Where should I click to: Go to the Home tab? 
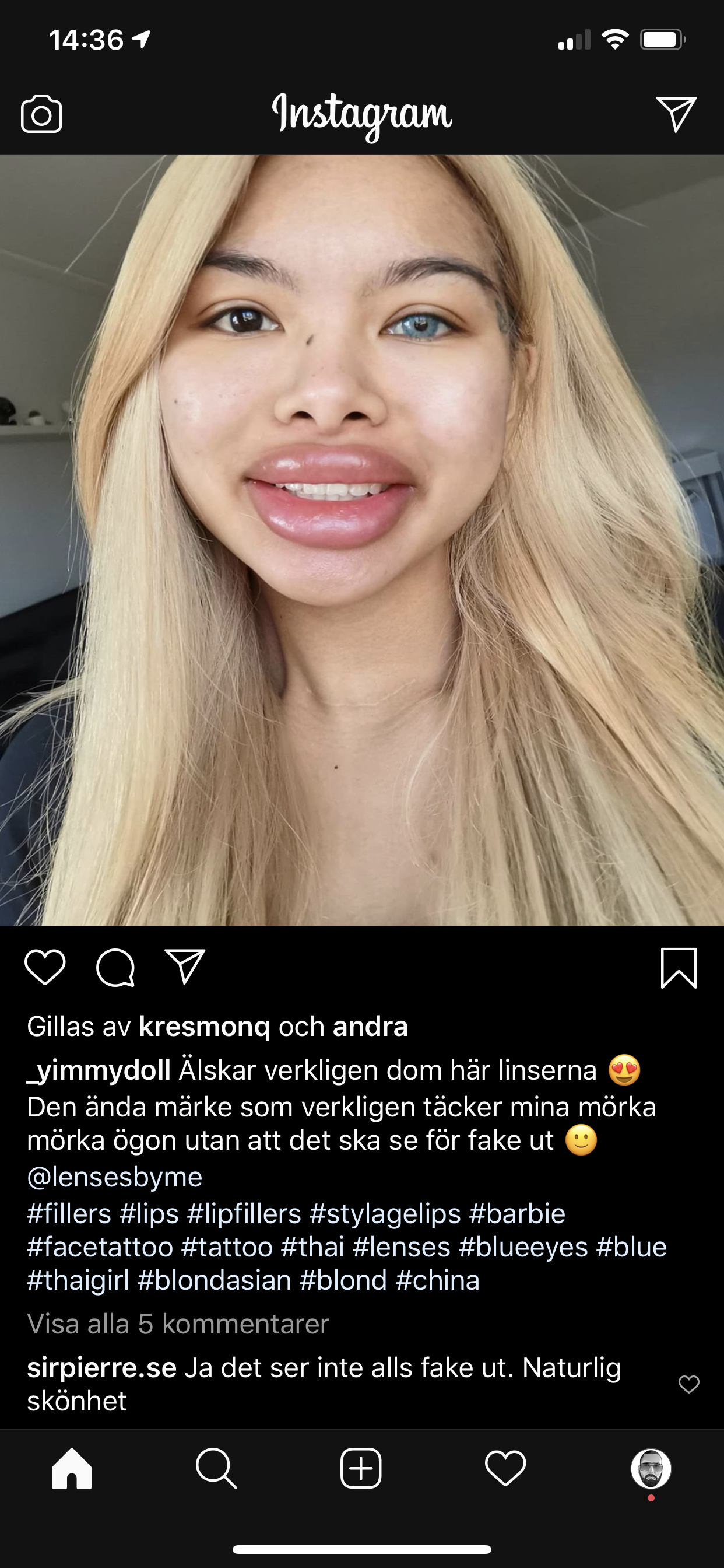click(x=72, y=1468)
